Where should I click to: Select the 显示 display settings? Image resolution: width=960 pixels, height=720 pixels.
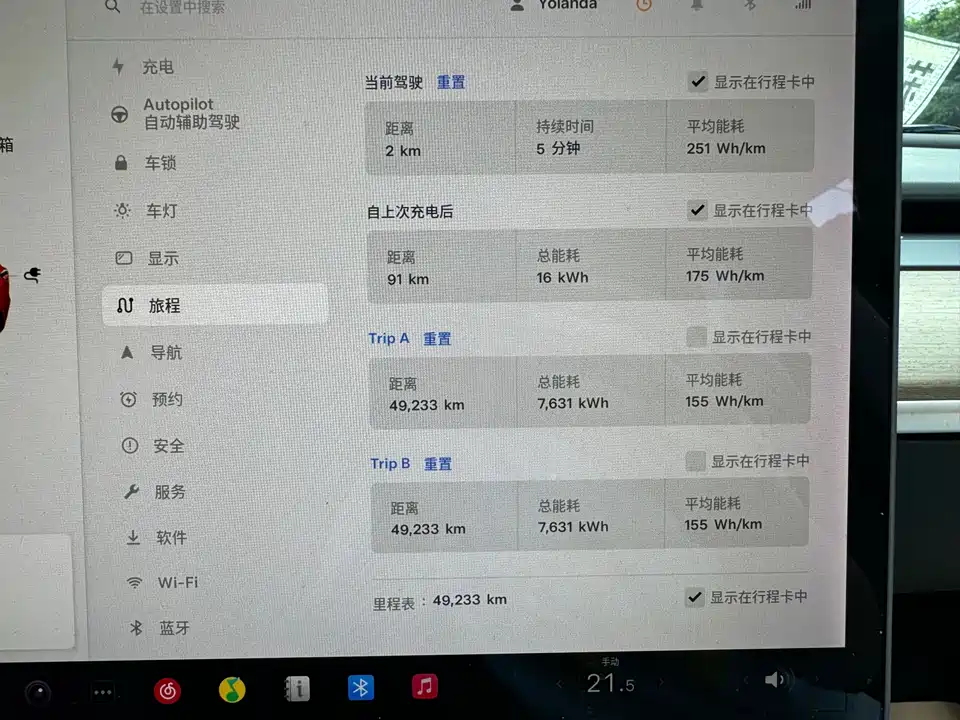pyautogui.click(x=162, y=258)
